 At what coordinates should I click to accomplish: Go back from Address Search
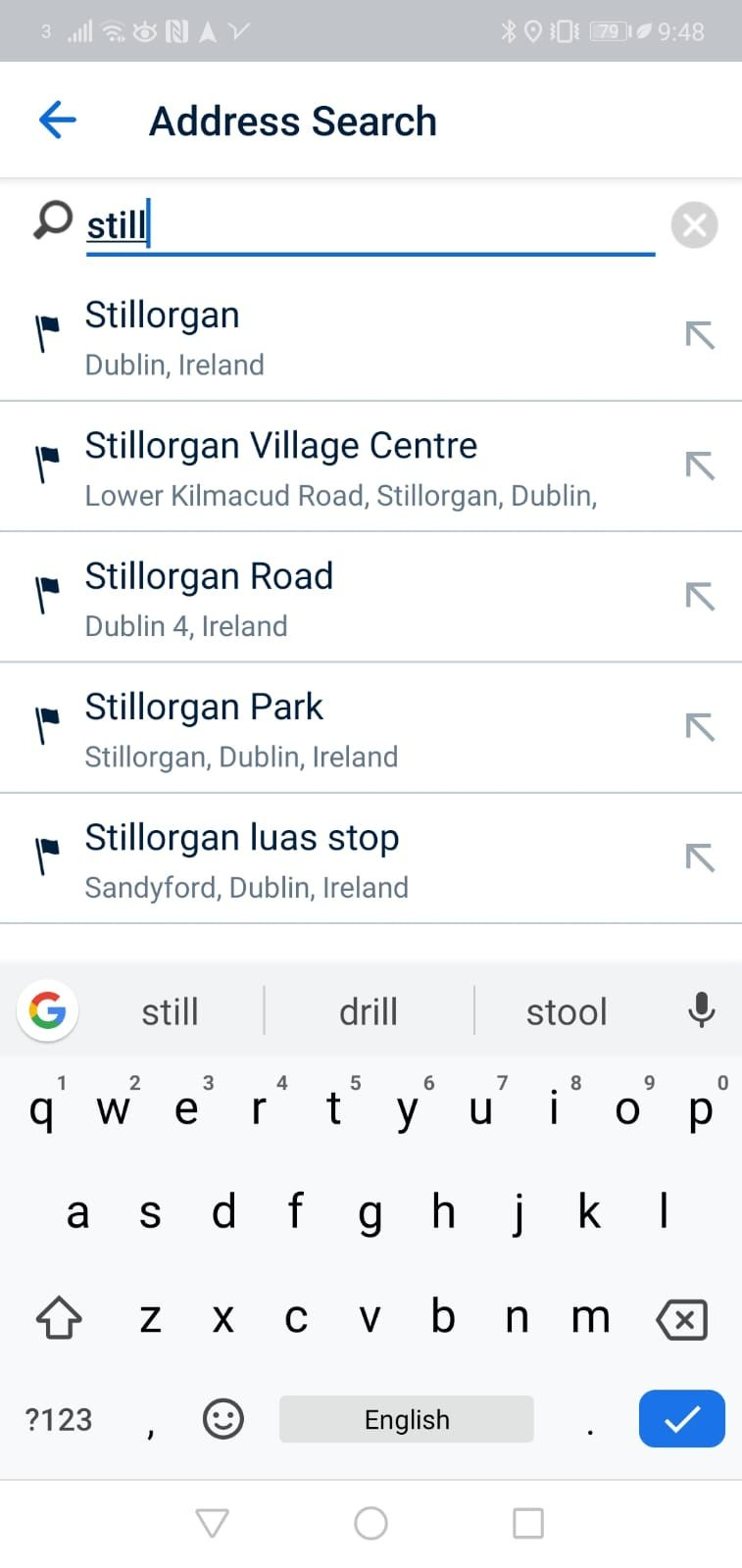click(58, 121)
